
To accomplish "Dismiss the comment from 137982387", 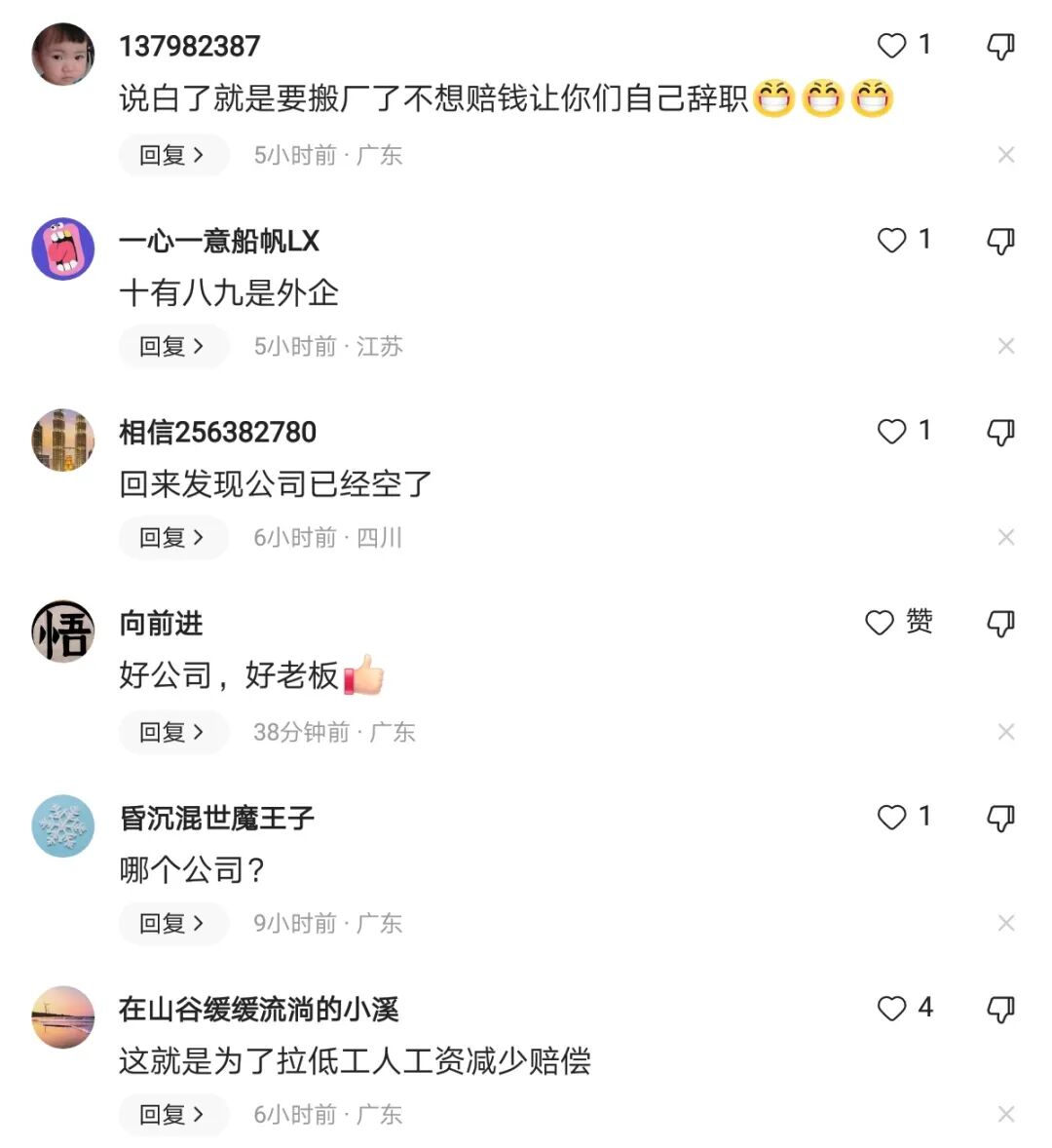I will (x=1006, y=155).
